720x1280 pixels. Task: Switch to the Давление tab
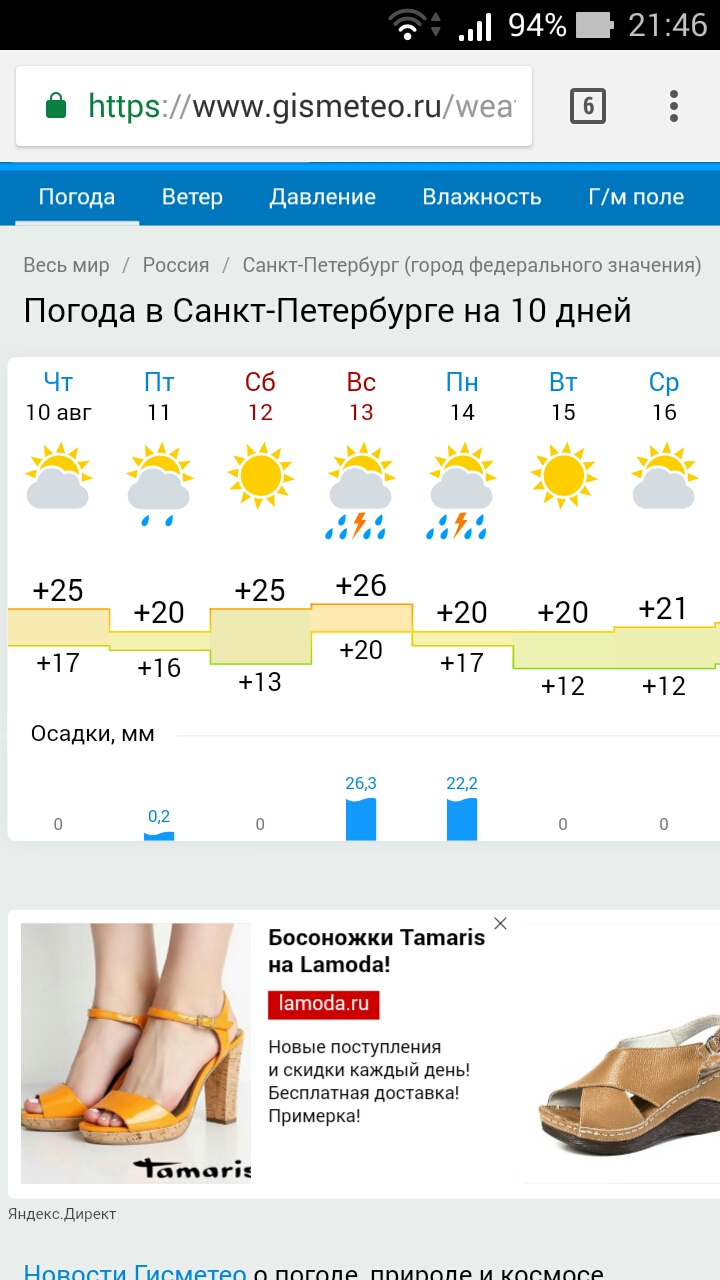pyautogui.click(x=322, y=197)
